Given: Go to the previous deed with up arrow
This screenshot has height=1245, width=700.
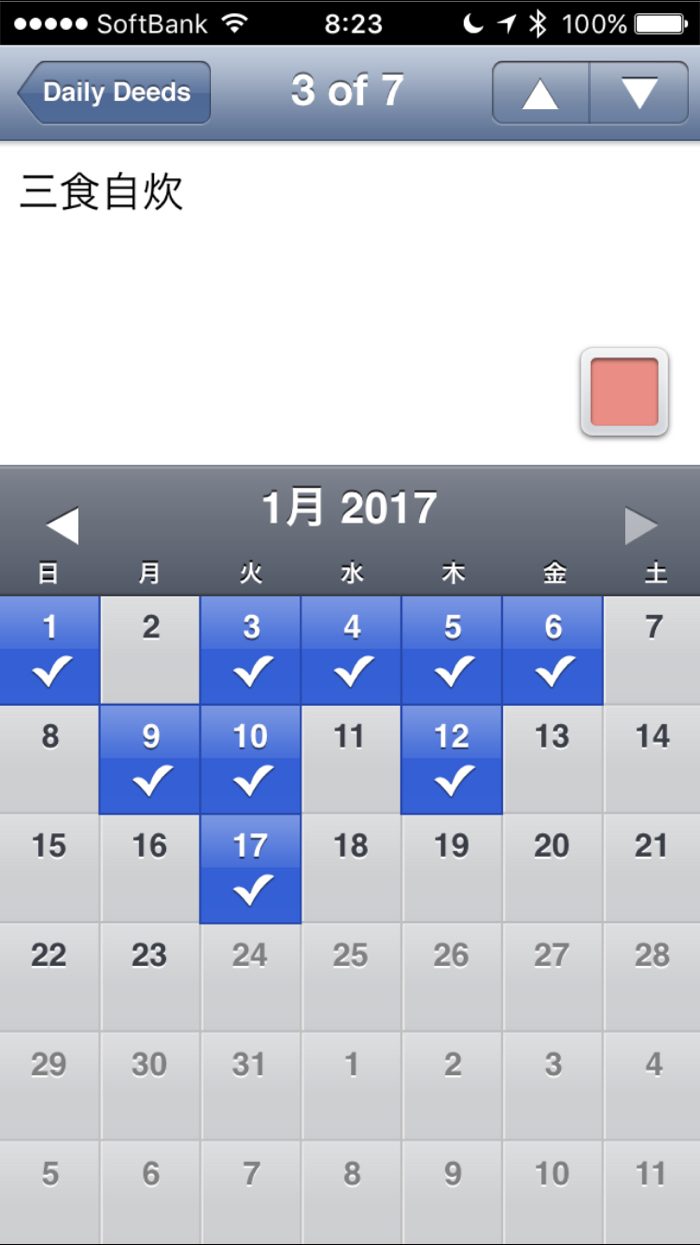Looking at the screenshot, I should 540,93.
